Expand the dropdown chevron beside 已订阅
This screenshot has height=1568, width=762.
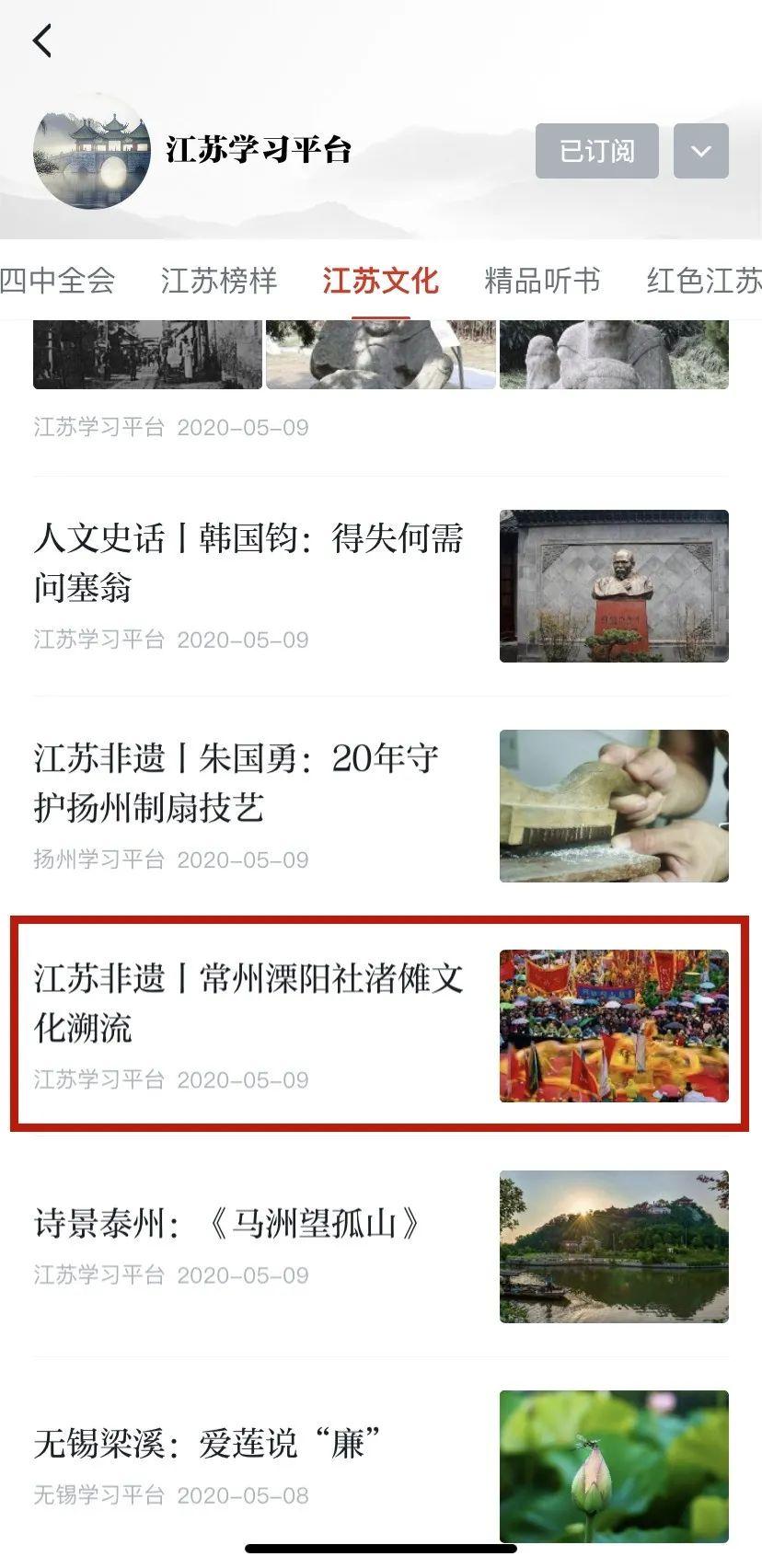pyautogui.click(x=700, y=151)
